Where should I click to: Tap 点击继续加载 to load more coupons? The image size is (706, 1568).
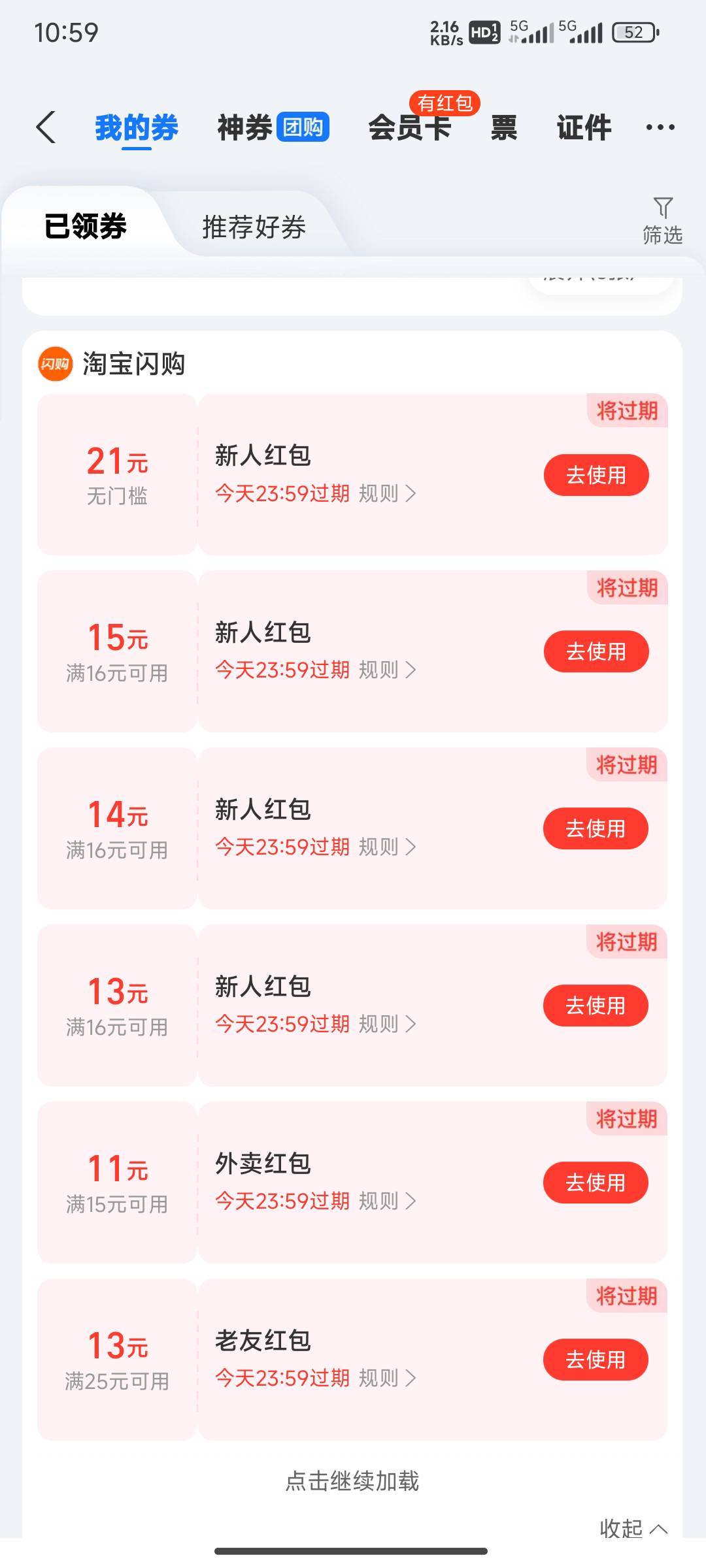pos(352,1481)
